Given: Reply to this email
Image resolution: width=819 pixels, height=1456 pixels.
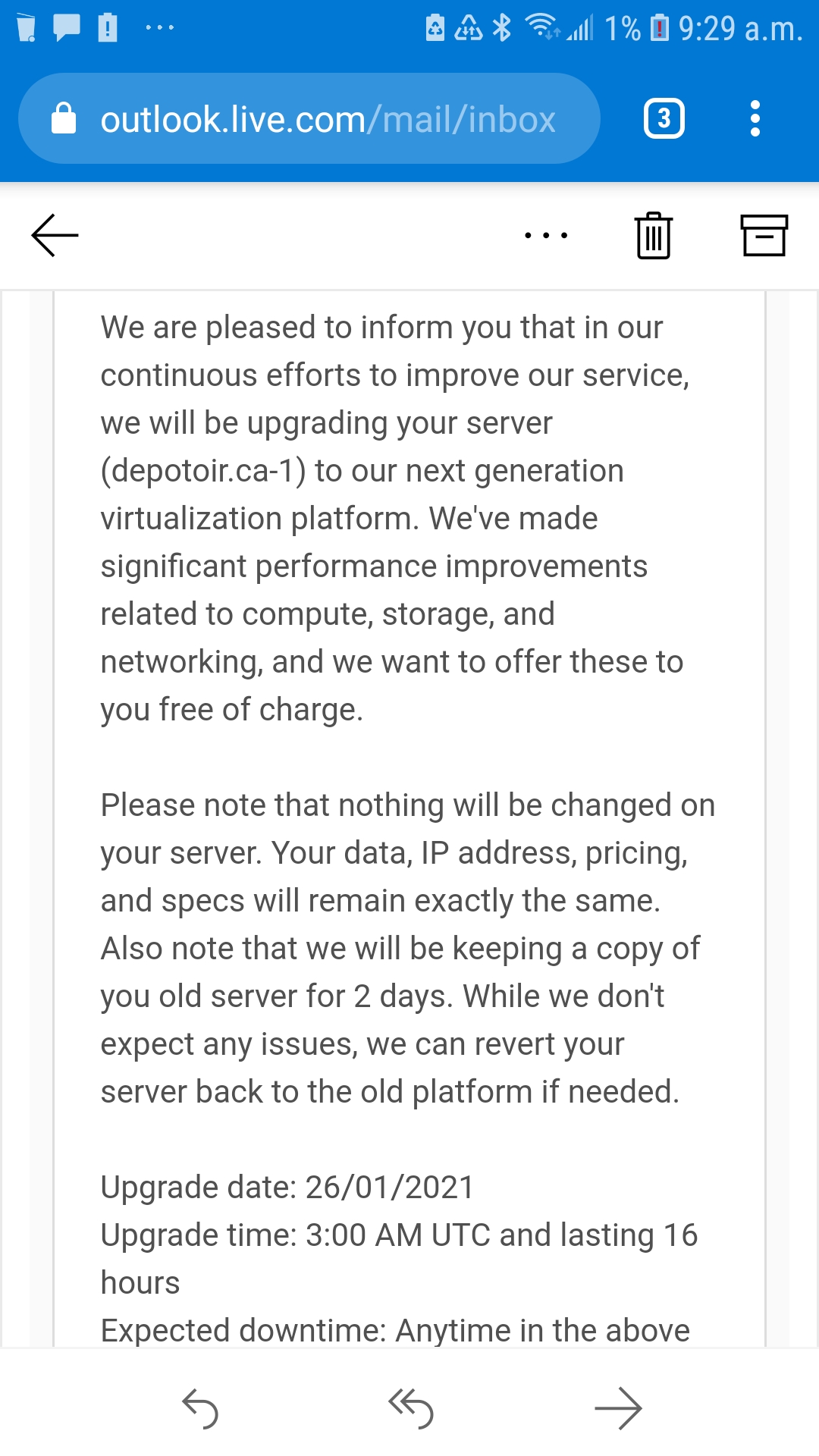Looking at the screenshot, I should [x=200, y=1408].
